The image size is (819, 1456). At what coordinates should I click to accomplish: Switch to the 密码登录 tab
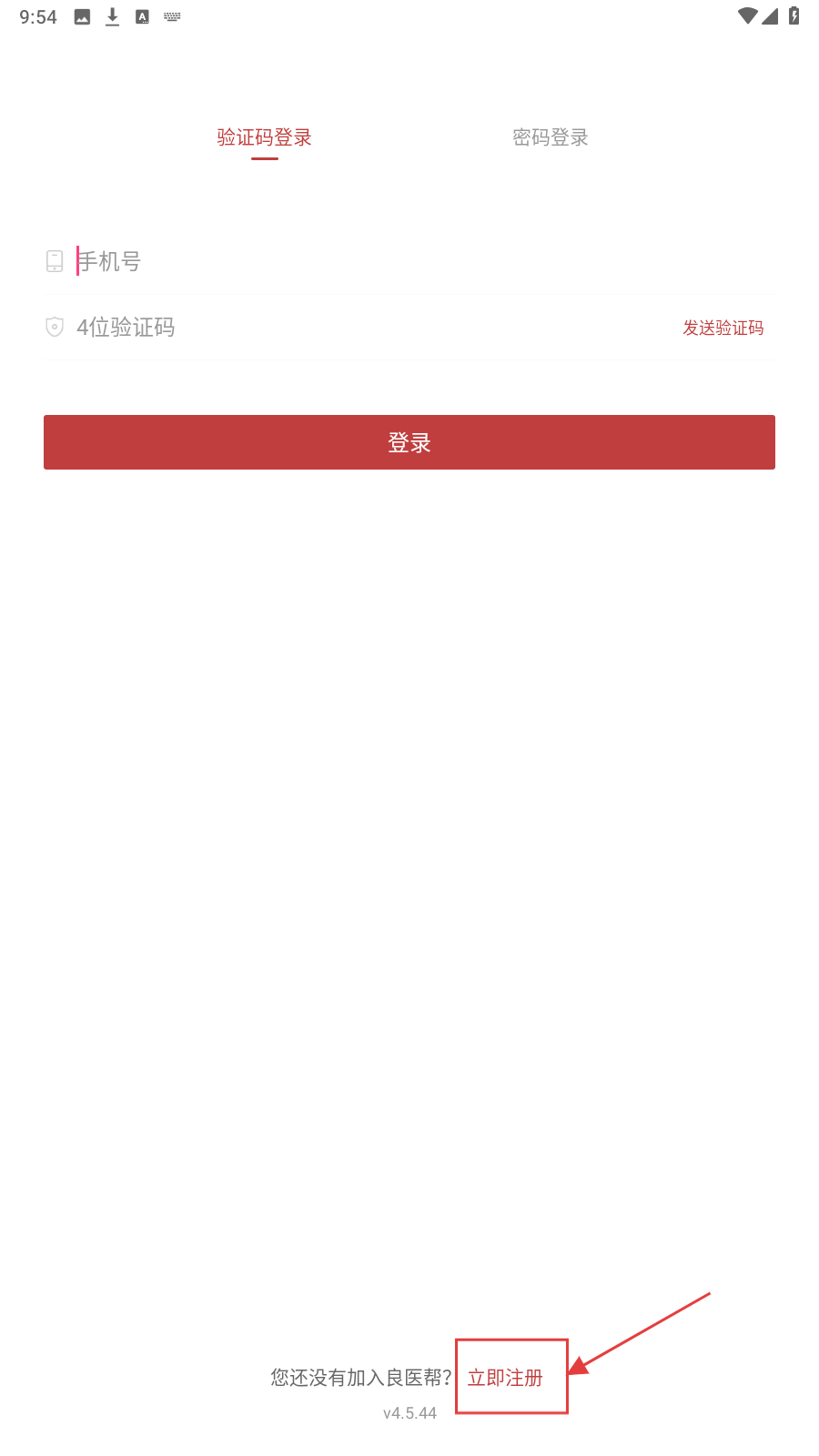point(550,137)
